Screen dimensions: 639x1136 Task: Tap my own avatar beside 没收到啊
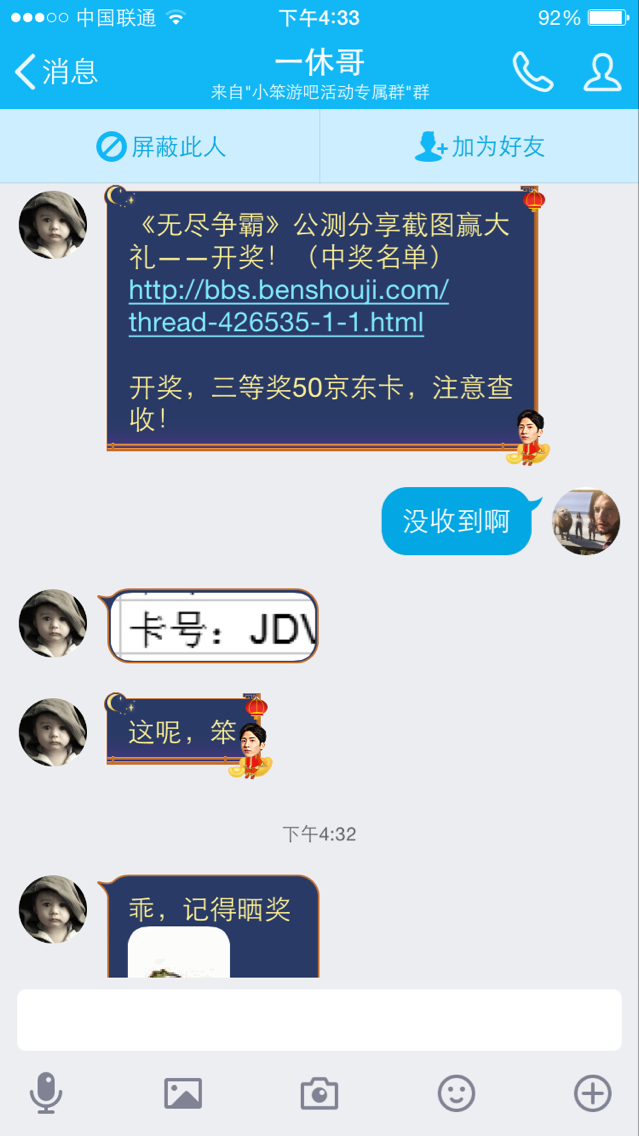point(586,521)
